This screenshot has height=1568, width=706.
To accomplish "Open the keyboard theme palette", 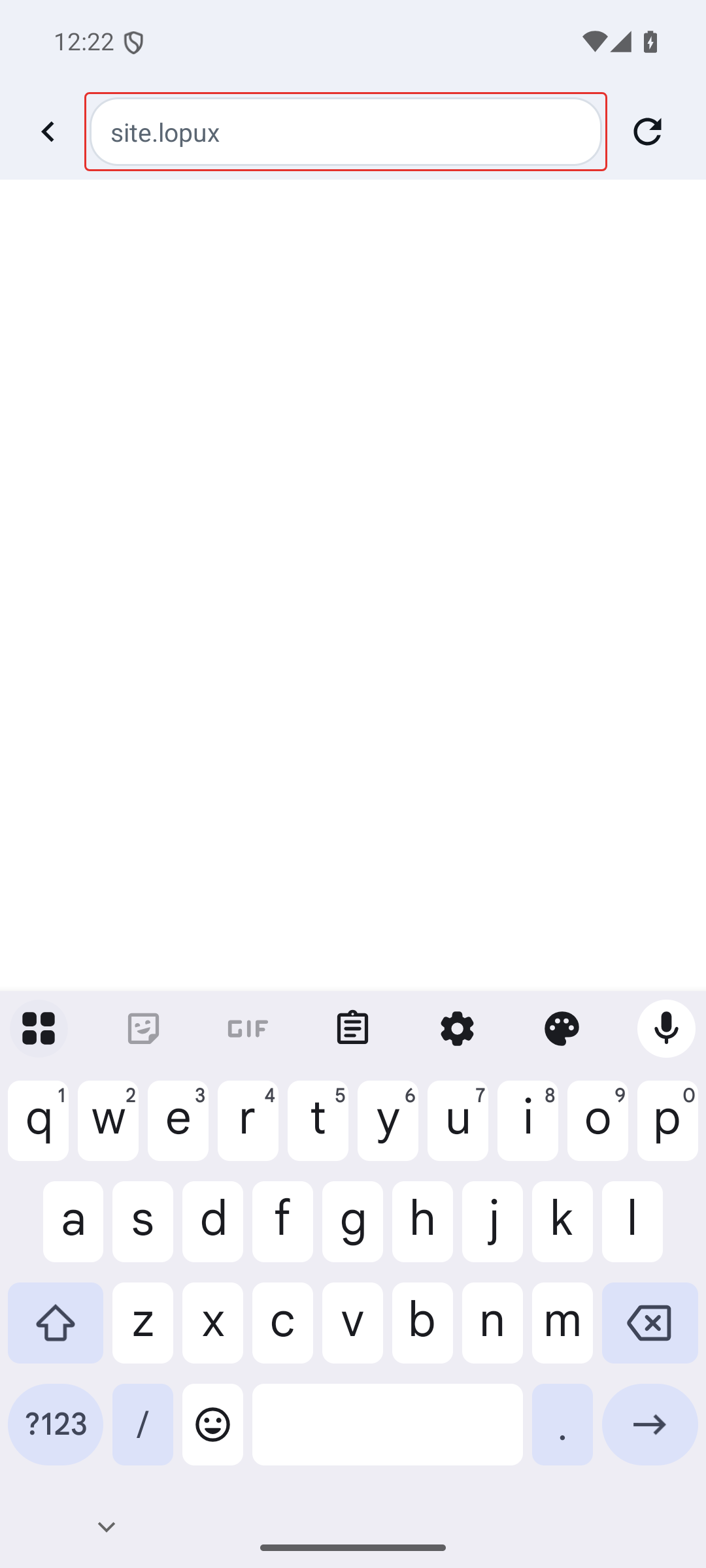I will coord(562,1028).
